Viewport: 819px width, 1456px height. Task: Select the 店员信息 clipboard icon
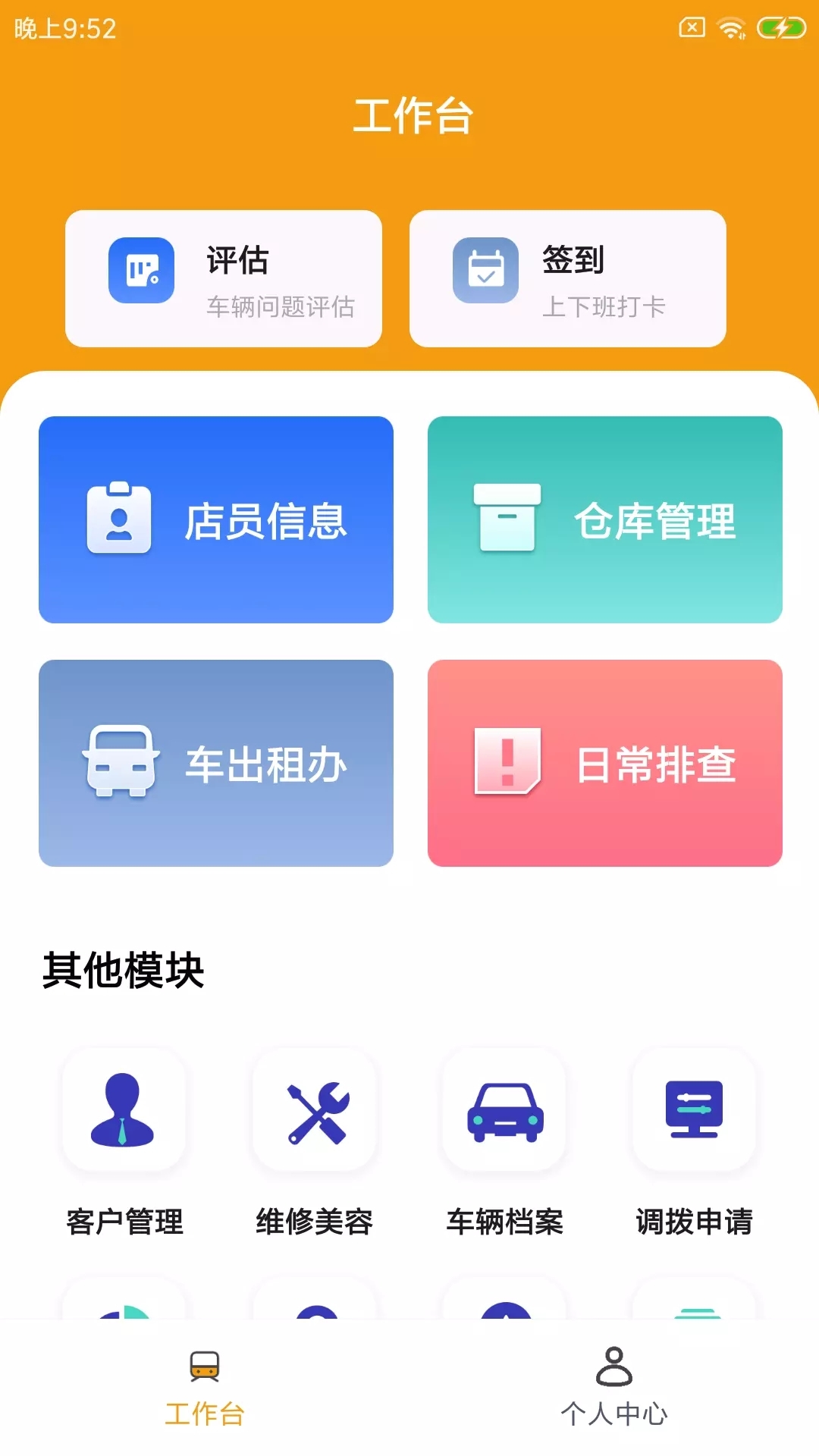(118, 519)
